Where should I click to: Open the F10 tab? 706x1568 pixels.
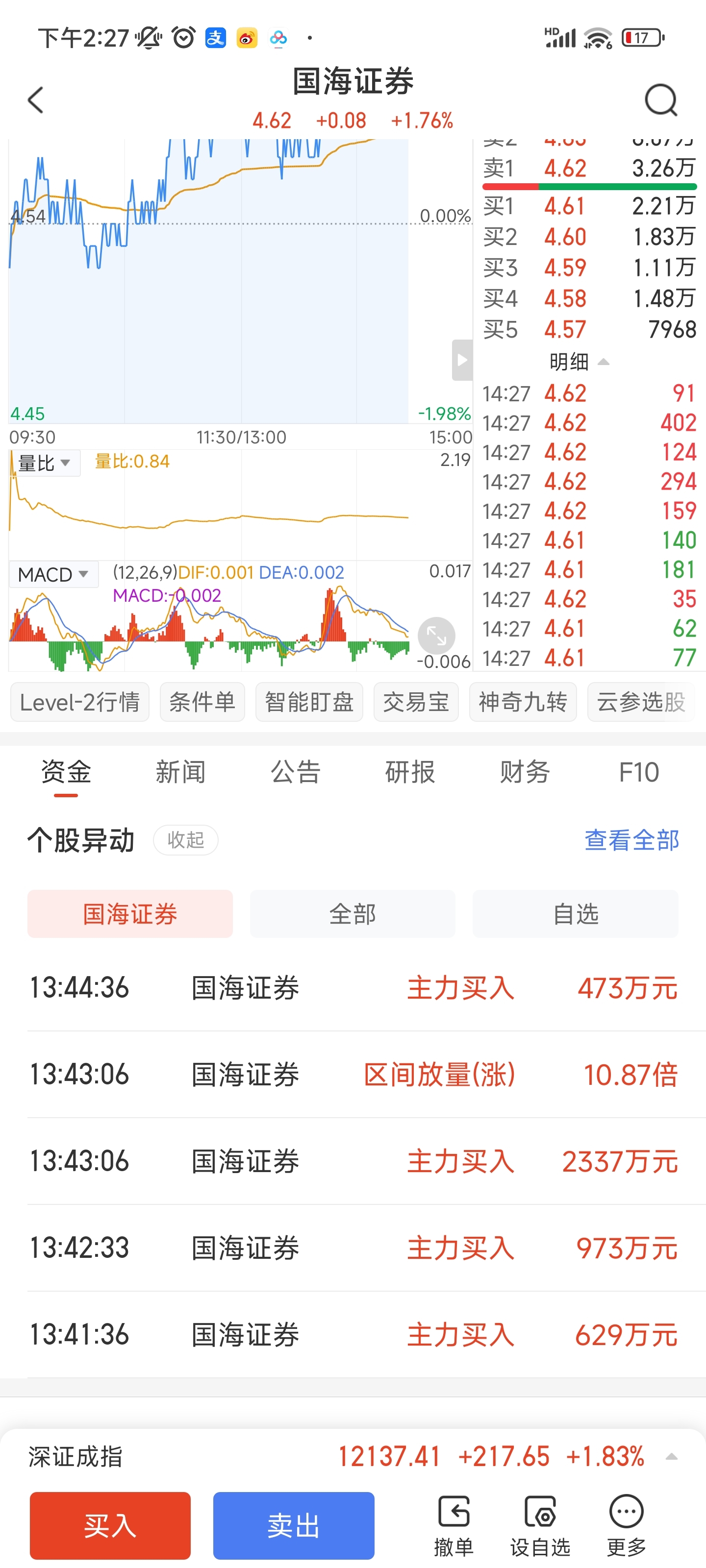(x=638, y=772)
